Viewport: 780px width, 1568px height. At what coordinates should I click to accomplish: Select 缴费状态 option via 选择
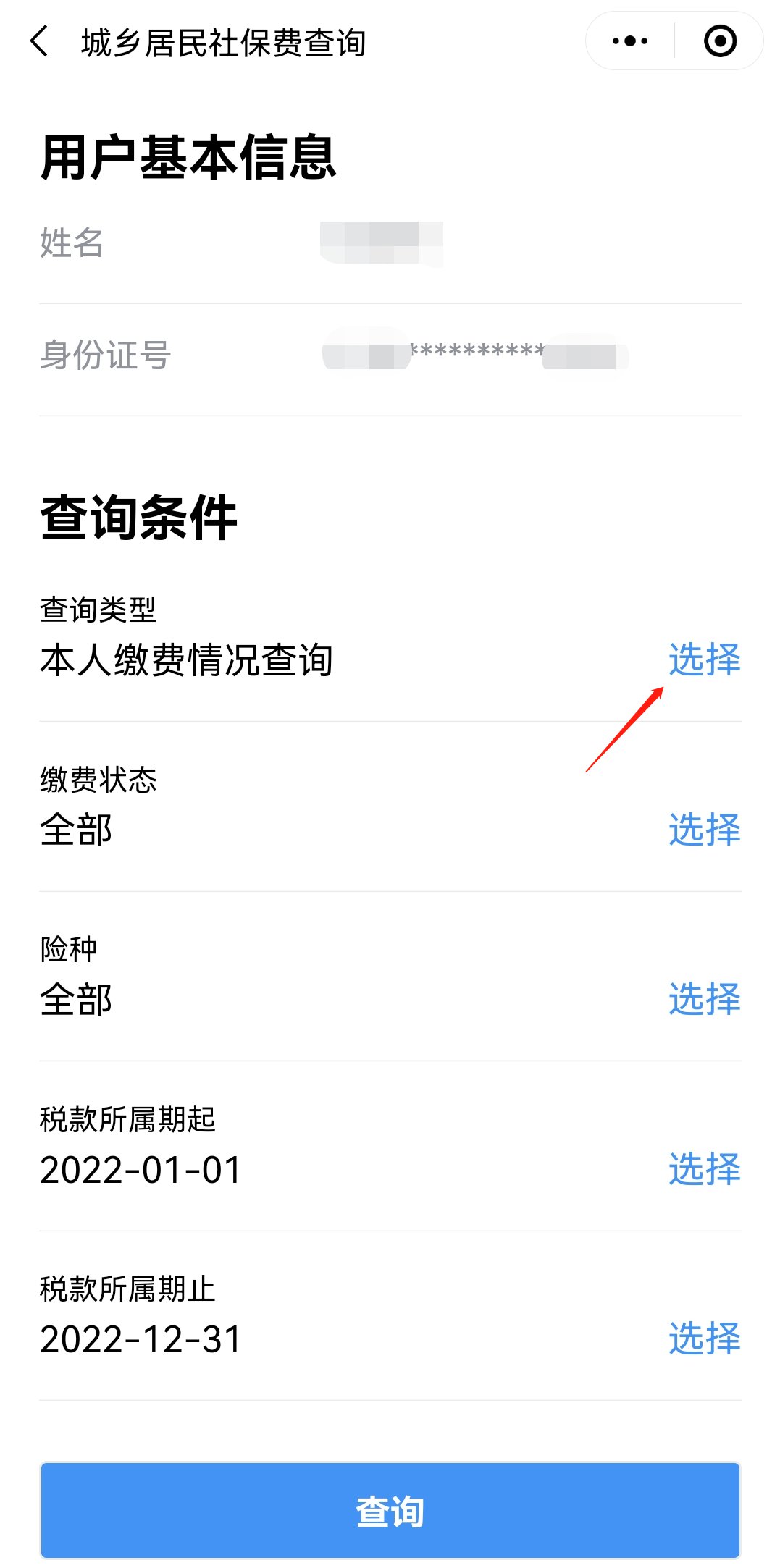coord(704,830)
